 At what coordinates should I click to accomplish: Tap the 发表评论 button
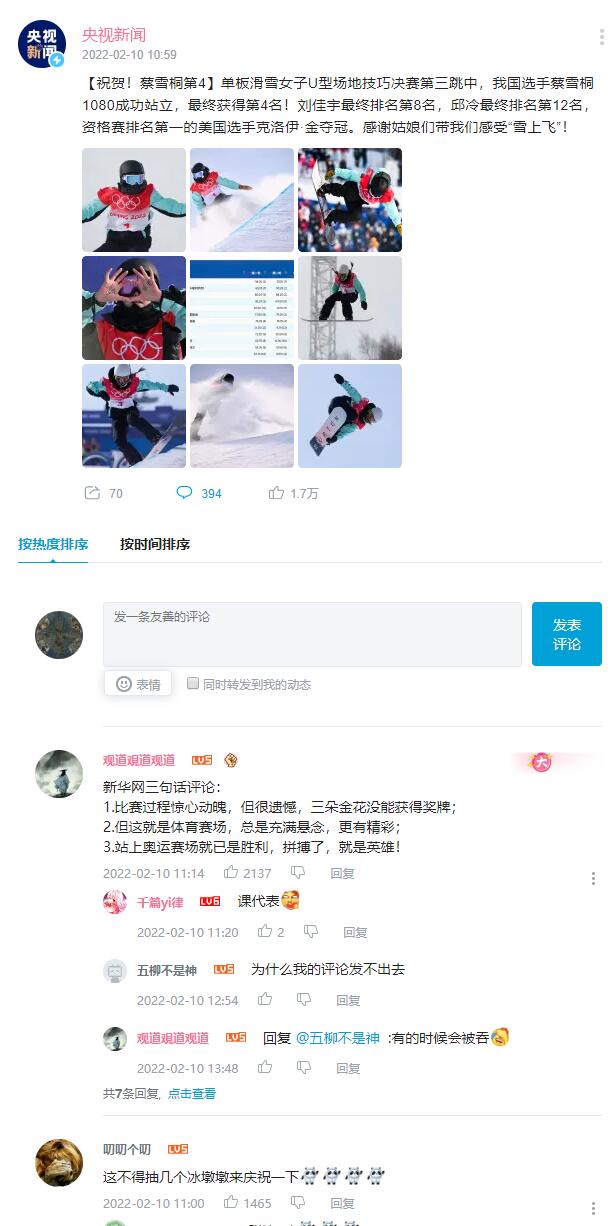[x=566, y=634]
